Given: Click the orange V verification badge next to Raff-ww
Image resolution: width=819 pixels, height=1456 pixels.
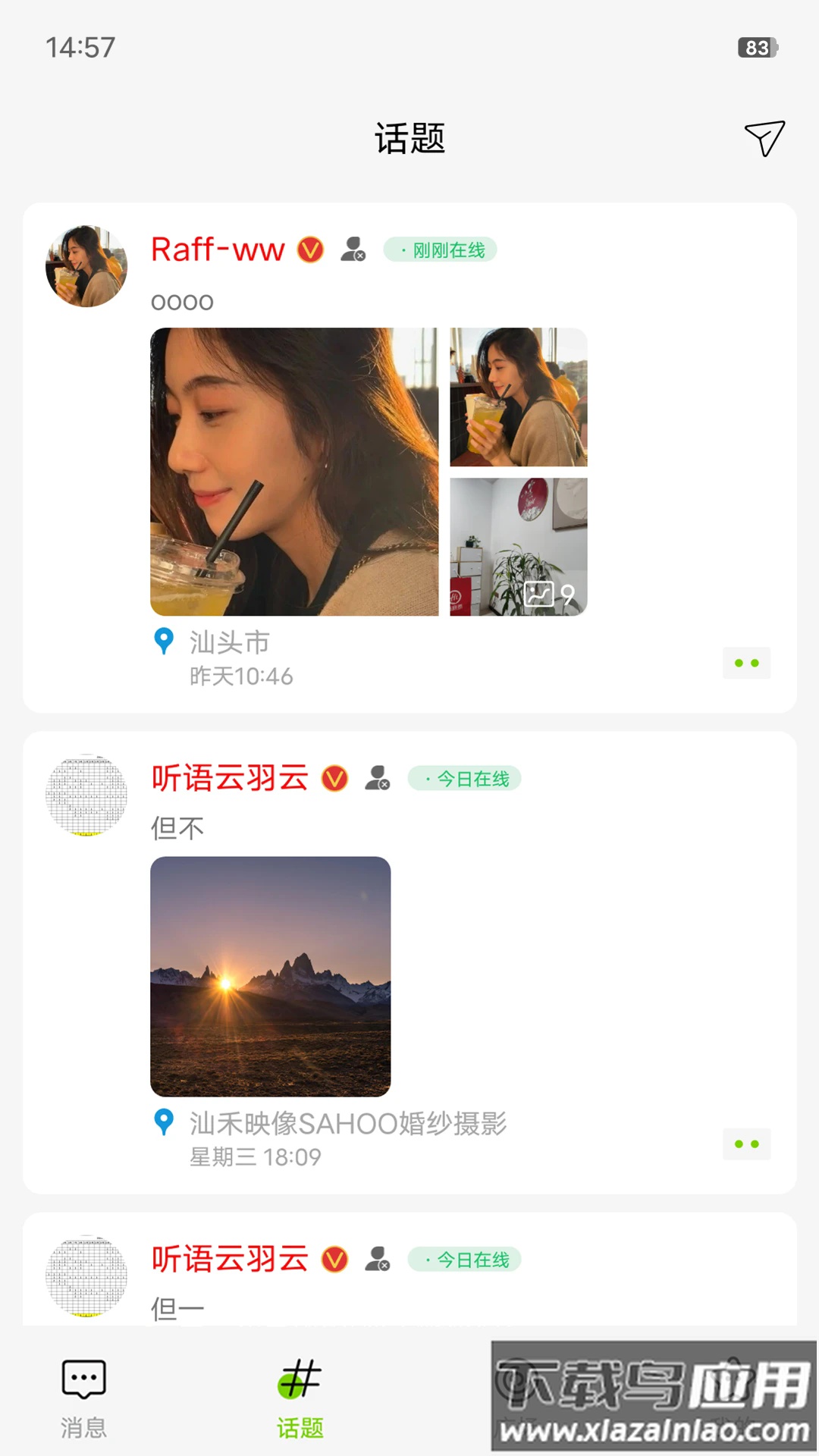Looking at the screenshot, I should 308,249.
